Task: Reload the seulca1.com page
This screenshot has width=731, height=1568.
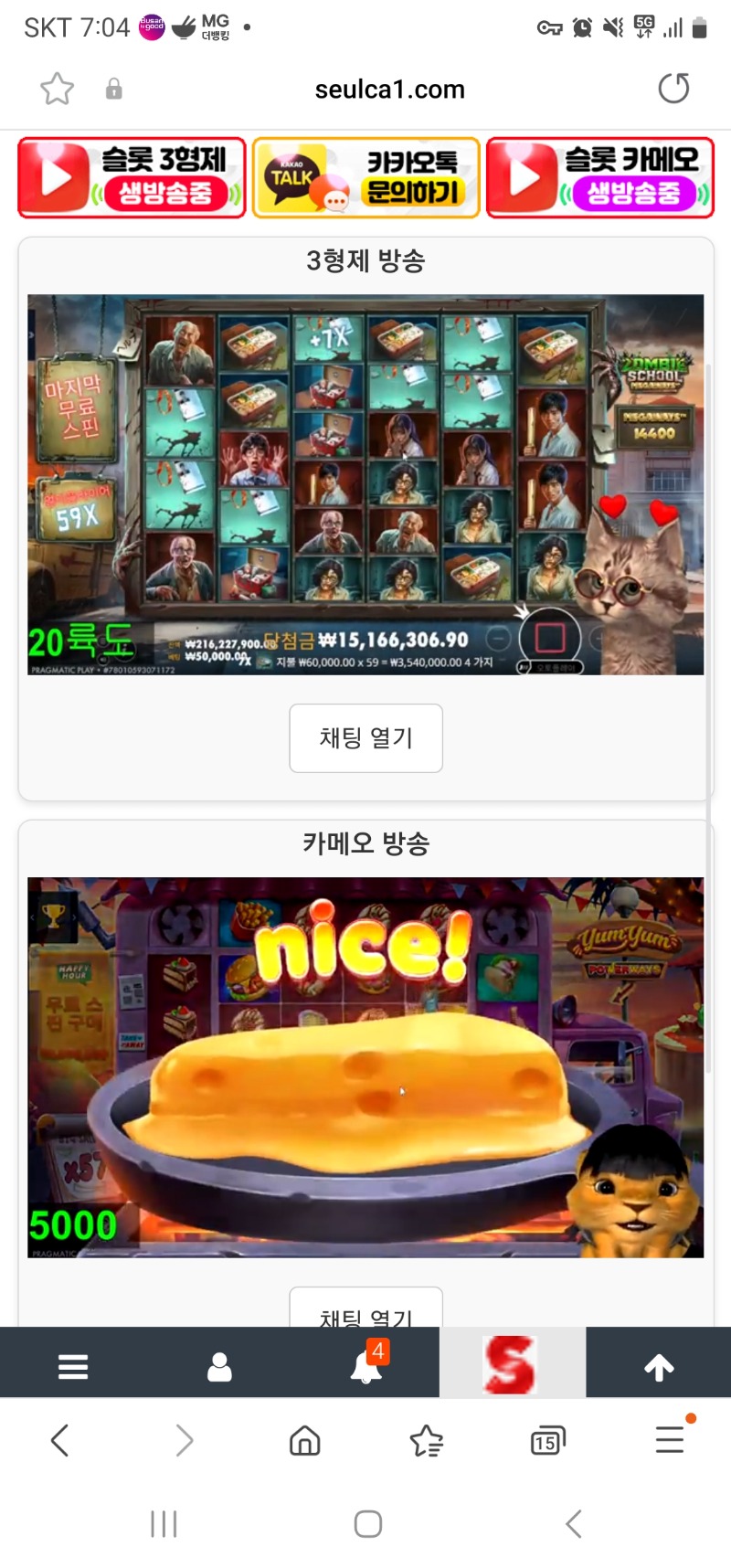Action: (673, 89)
